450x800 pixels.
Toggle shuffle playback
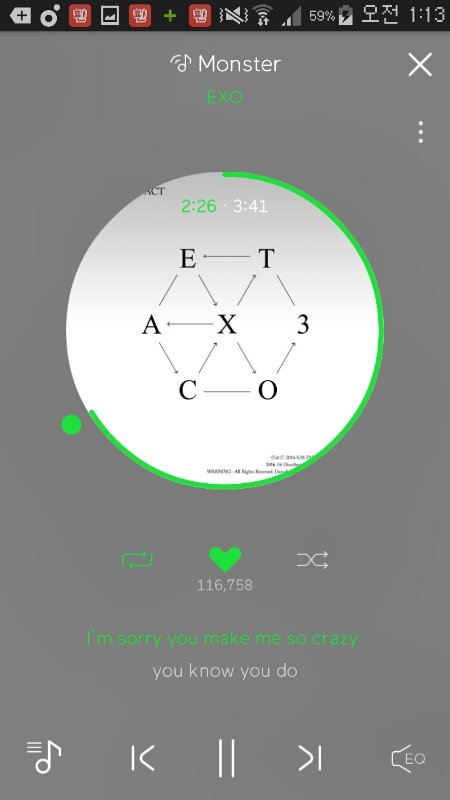click(312, 560)
